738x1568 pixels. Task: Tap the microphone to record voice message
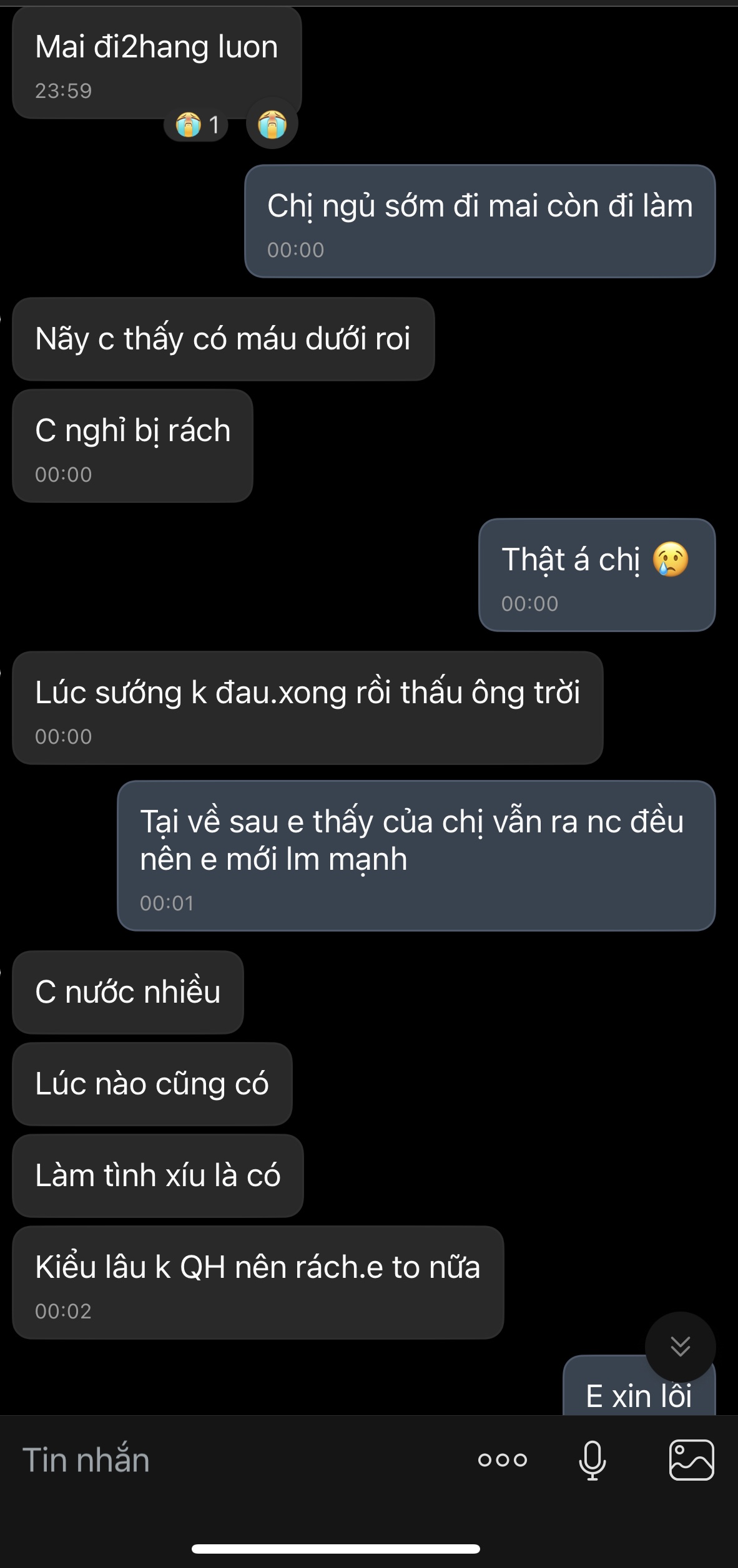coord(592,1460)
